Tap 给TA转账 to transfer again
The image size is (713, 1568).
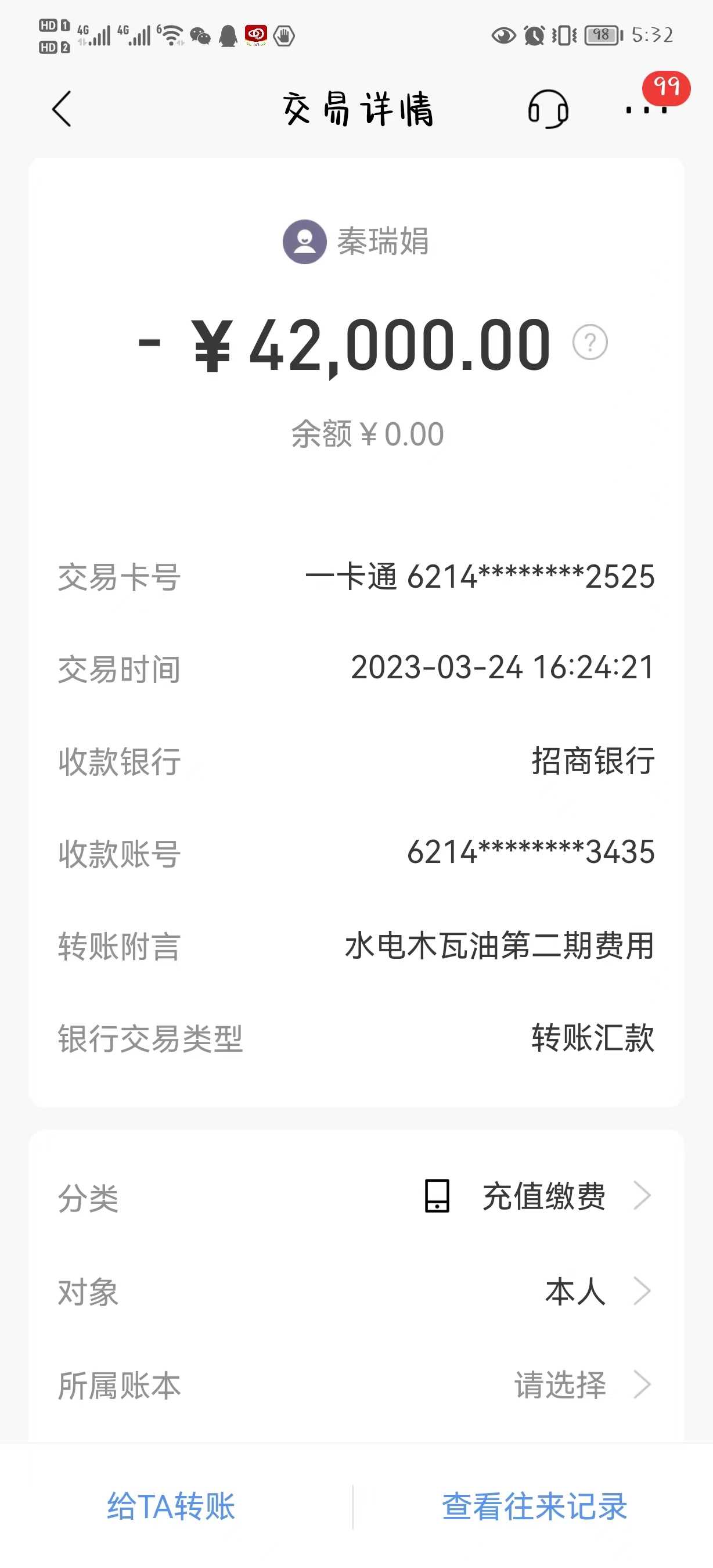171,1506
